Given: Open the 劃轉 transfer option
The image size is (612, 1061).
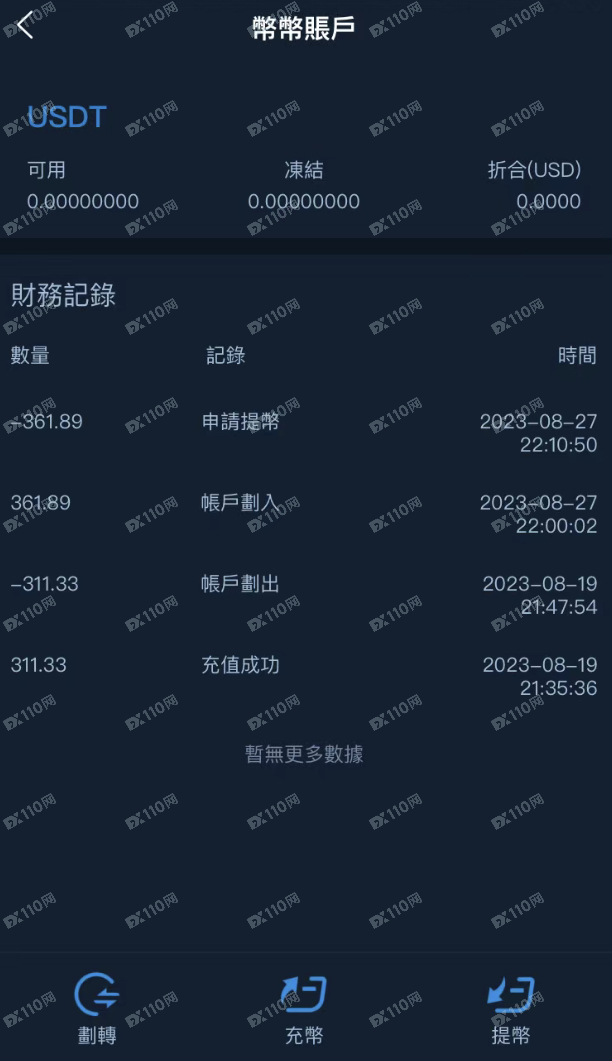Looking at the screenshot, I should [x=97, y=1008].
